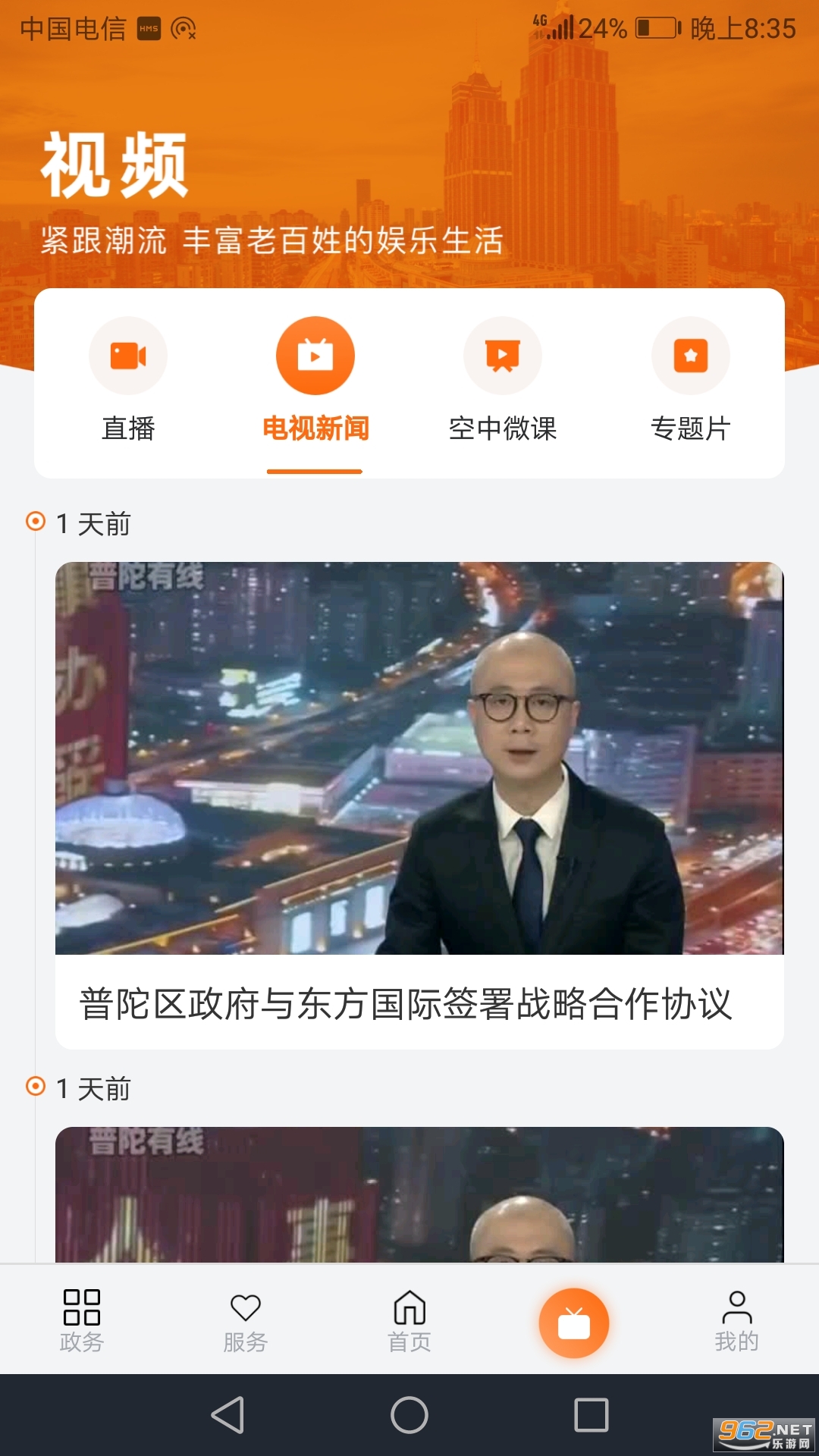This screenshot has height=1456, width=819.
Task: Open the 我的 profile tab
Action: 736,1321
